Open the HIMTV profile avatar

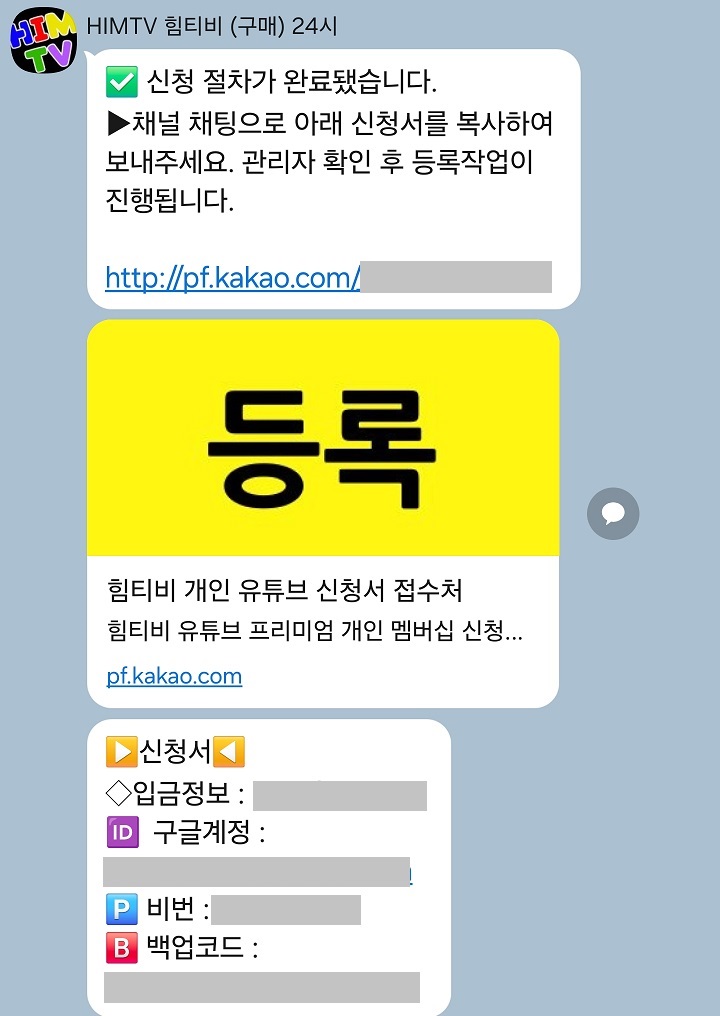coord(42,43)
